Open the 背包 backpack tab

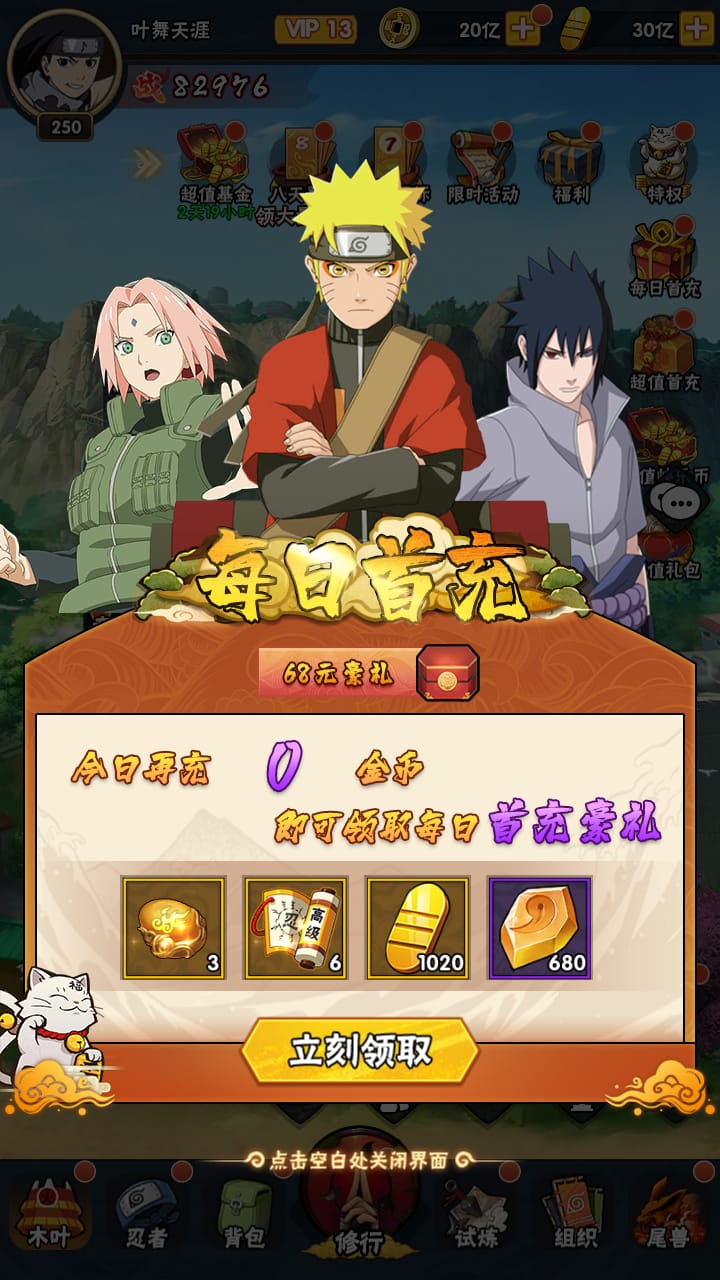(244, 1212)
